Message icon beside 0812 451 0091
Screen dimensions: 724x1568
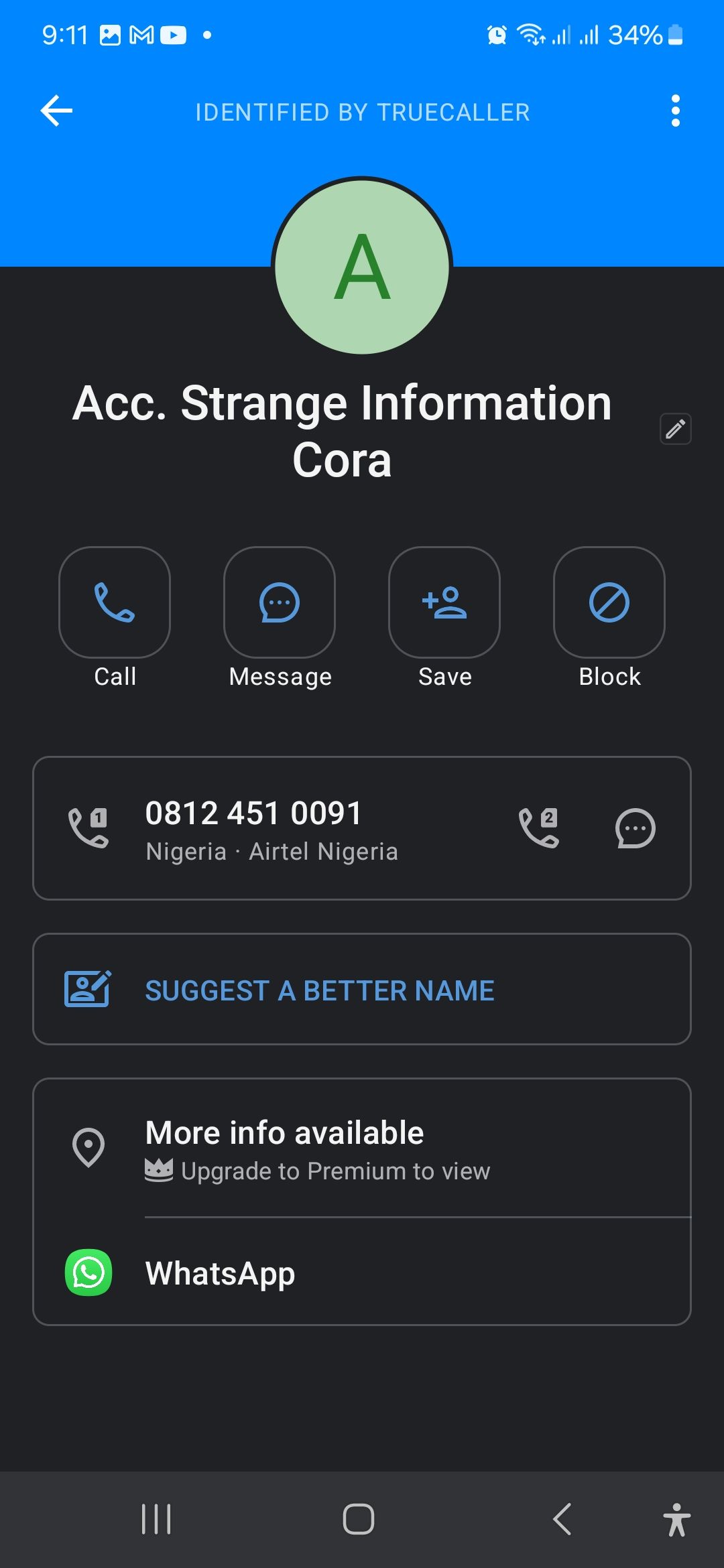coord(635,828)
